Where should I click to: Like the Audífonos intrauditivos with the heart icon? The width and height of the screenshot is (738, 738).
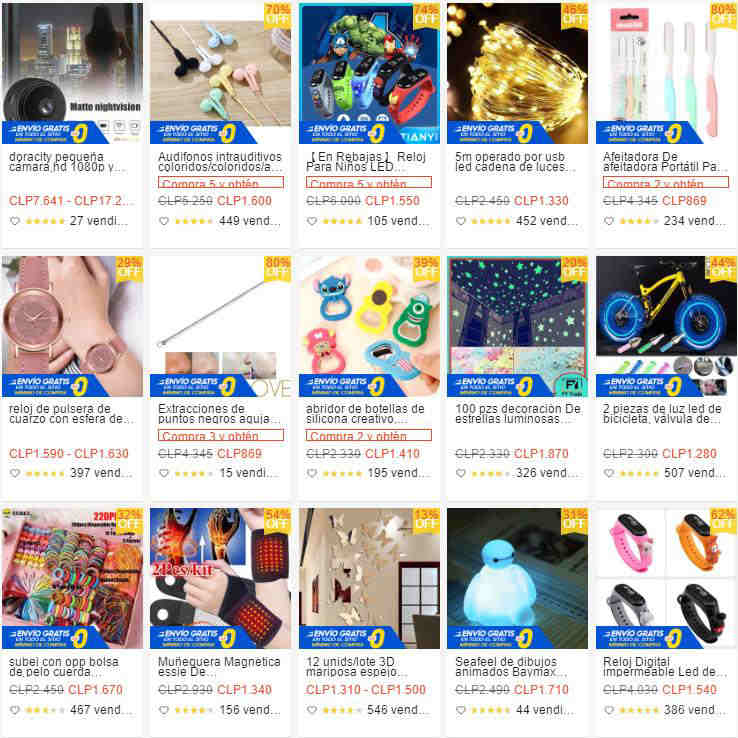click(x=164, y=221)
